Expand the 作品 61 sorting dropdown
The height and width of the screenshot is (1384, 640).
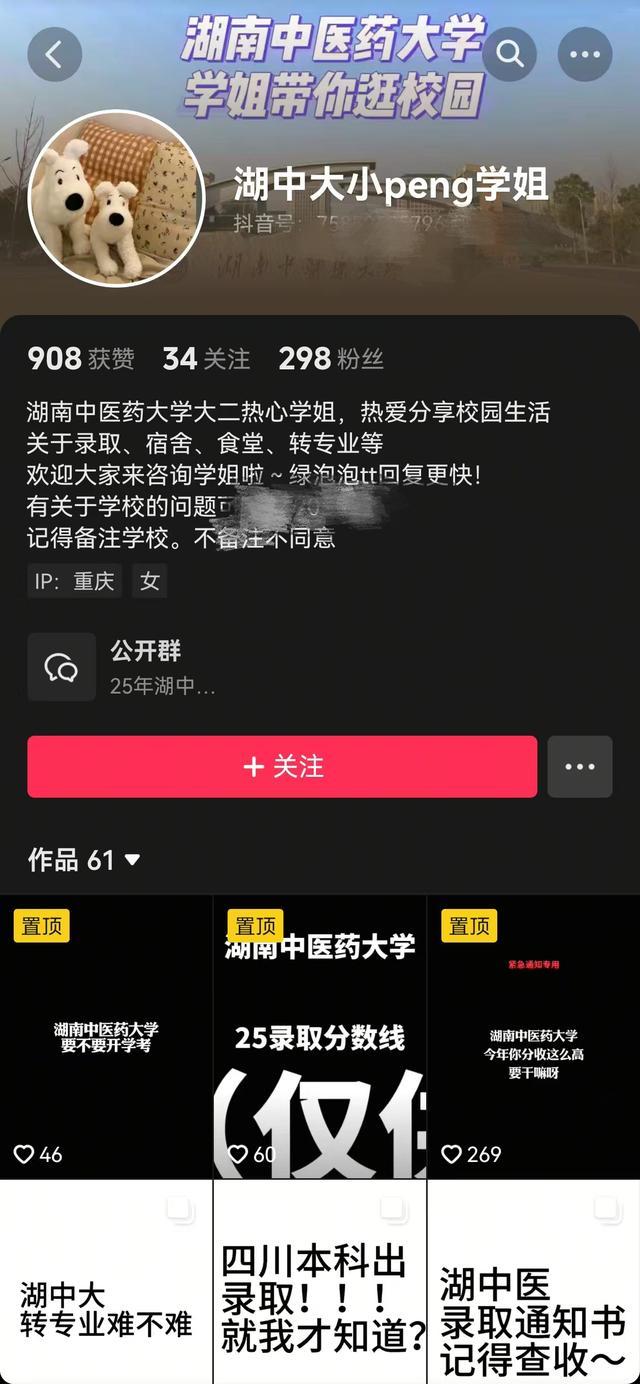tap(85, 860)
